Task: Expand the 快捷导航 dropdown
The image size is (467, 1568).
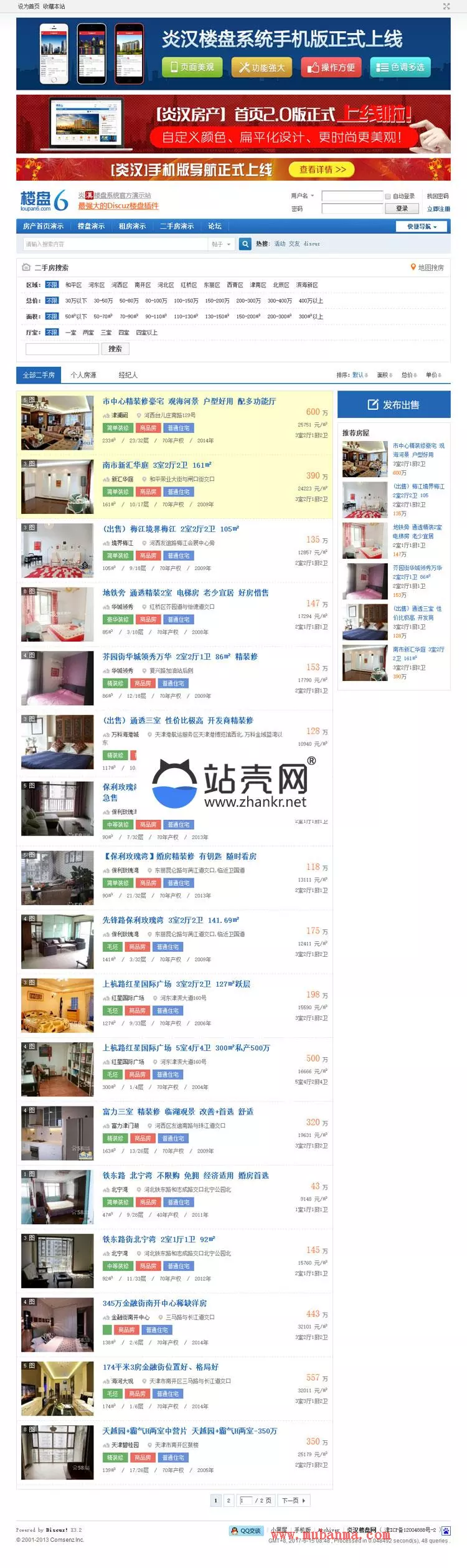Action: click(x=422, y=227)
